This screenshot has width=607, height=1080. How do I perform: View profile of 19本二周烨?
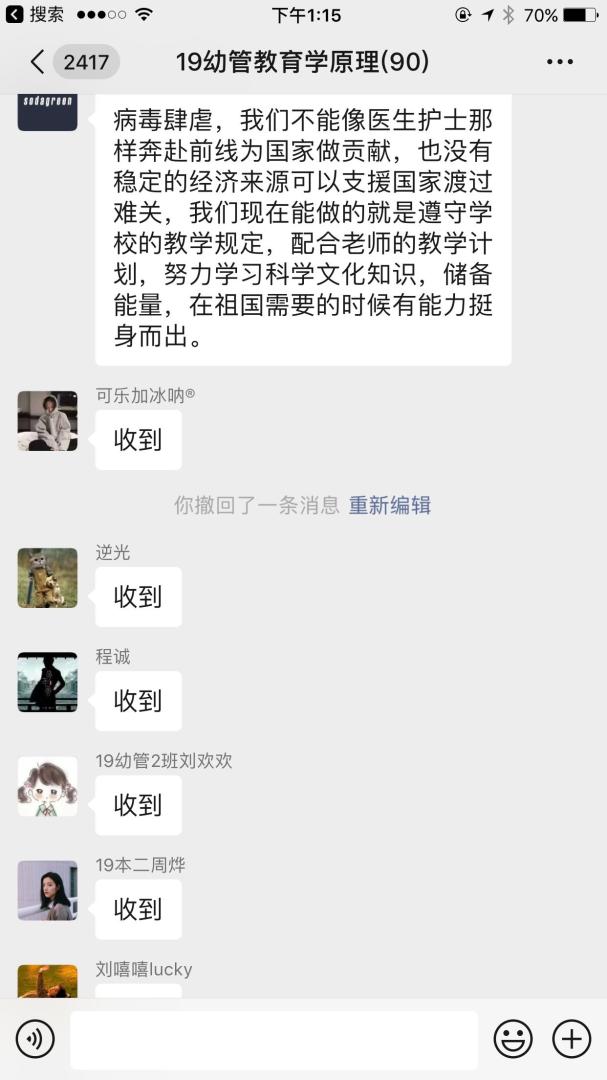pyautogui.click(x=47, y=890)
